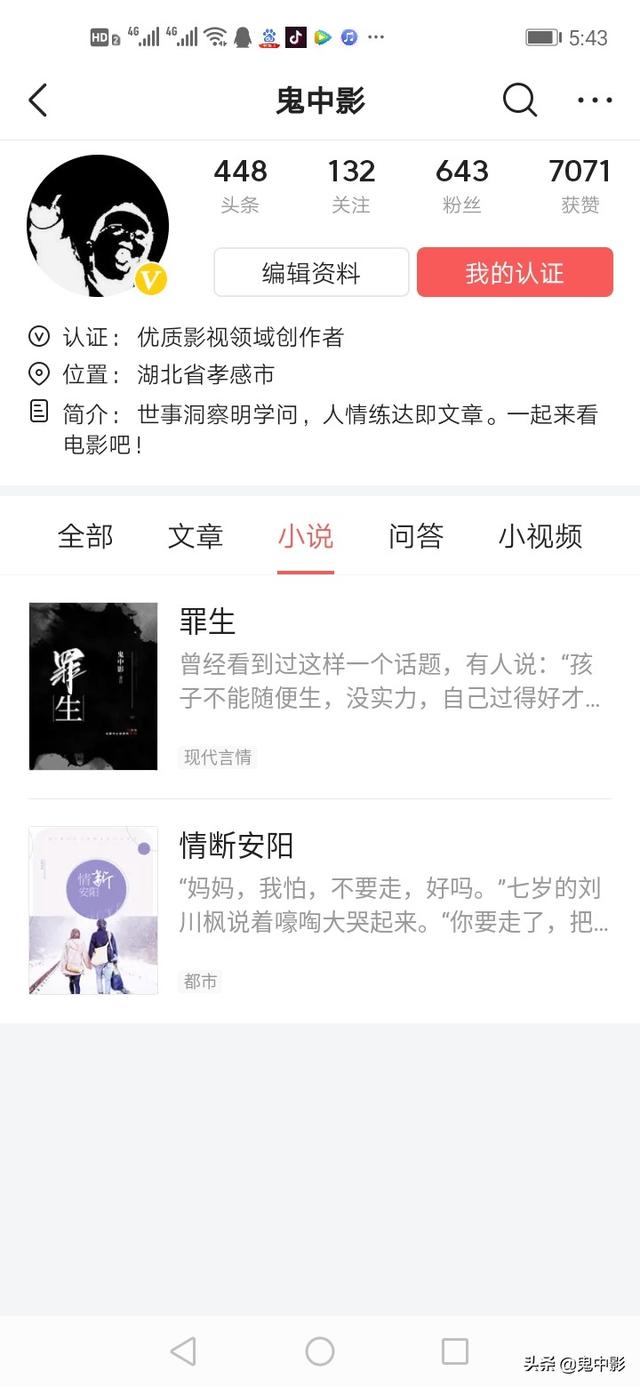Tap the 编辑资料 button
The height and width of the screenshot is (1387, 640).
pyautogui.click(x=311, y=273)
